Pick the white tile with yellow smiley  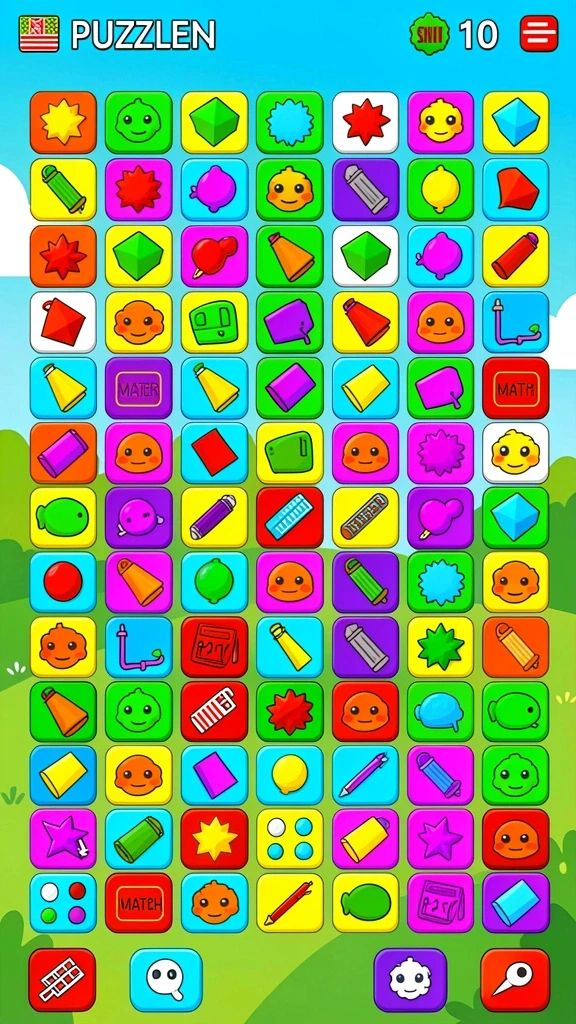coord(516,453)
